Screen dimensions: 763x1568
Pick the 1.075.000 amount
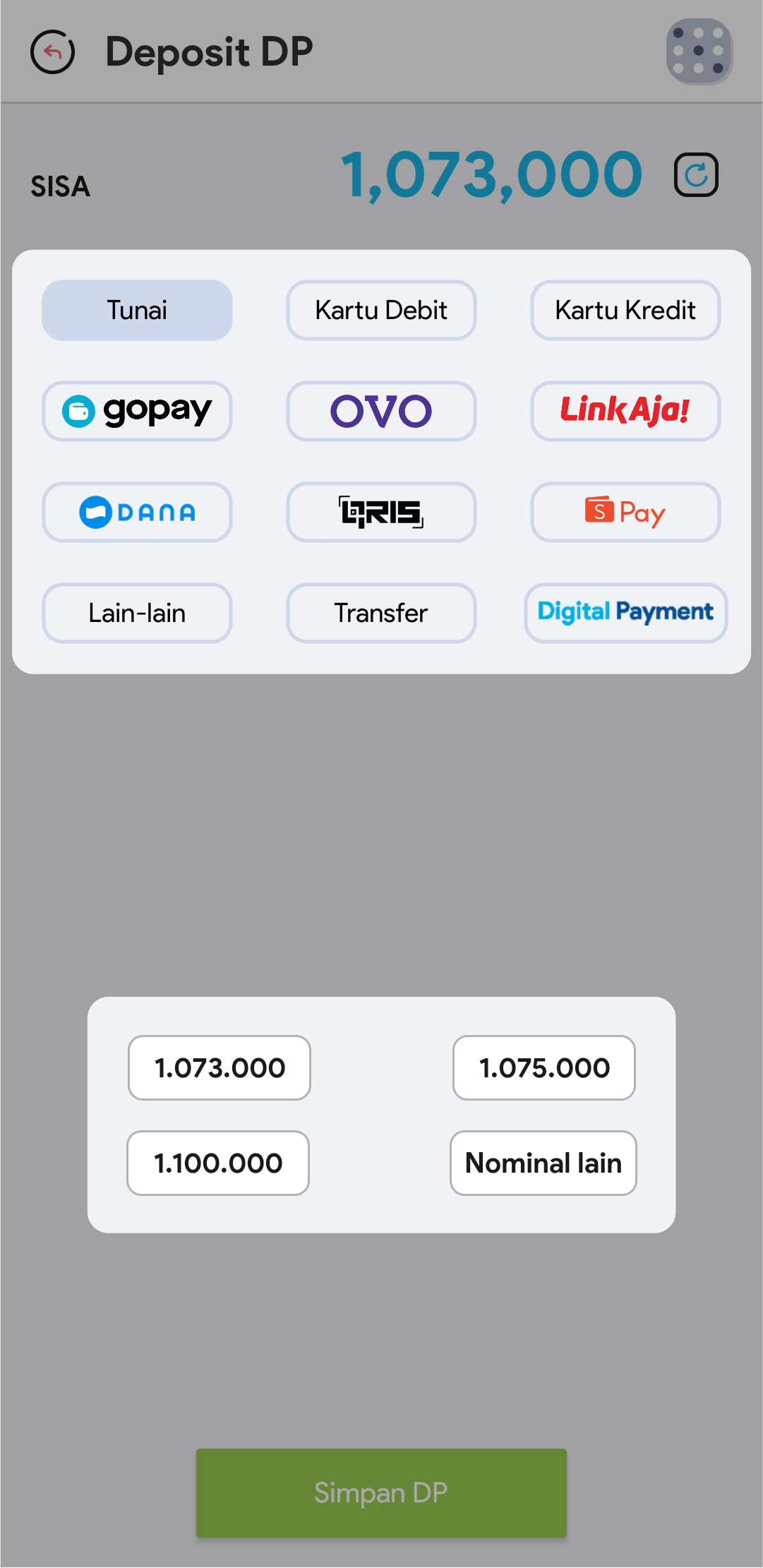544,1067
